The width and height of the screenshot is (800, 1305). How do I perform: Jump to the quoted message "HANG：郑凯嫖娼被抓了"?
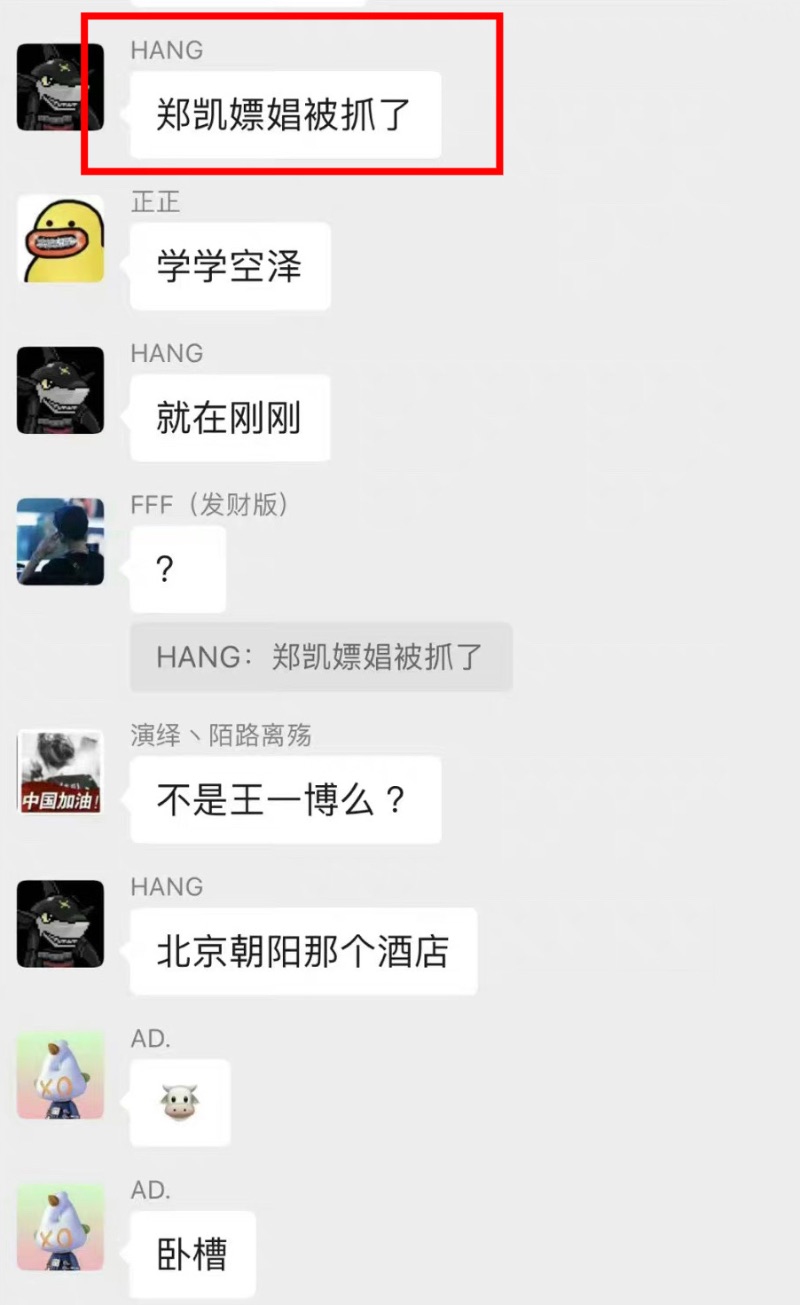[x=321, y=657]
